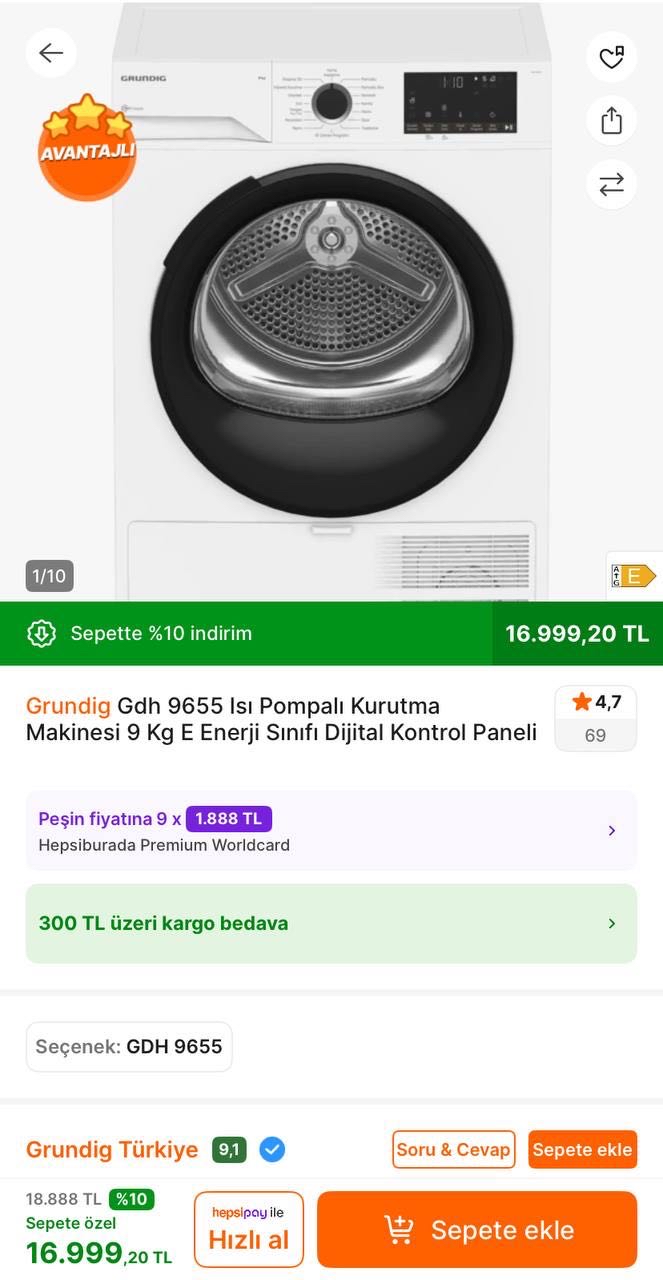Open the 4,7 star rating reviews
Screen dimensions: 663x1280
click(x=595, y=718)
